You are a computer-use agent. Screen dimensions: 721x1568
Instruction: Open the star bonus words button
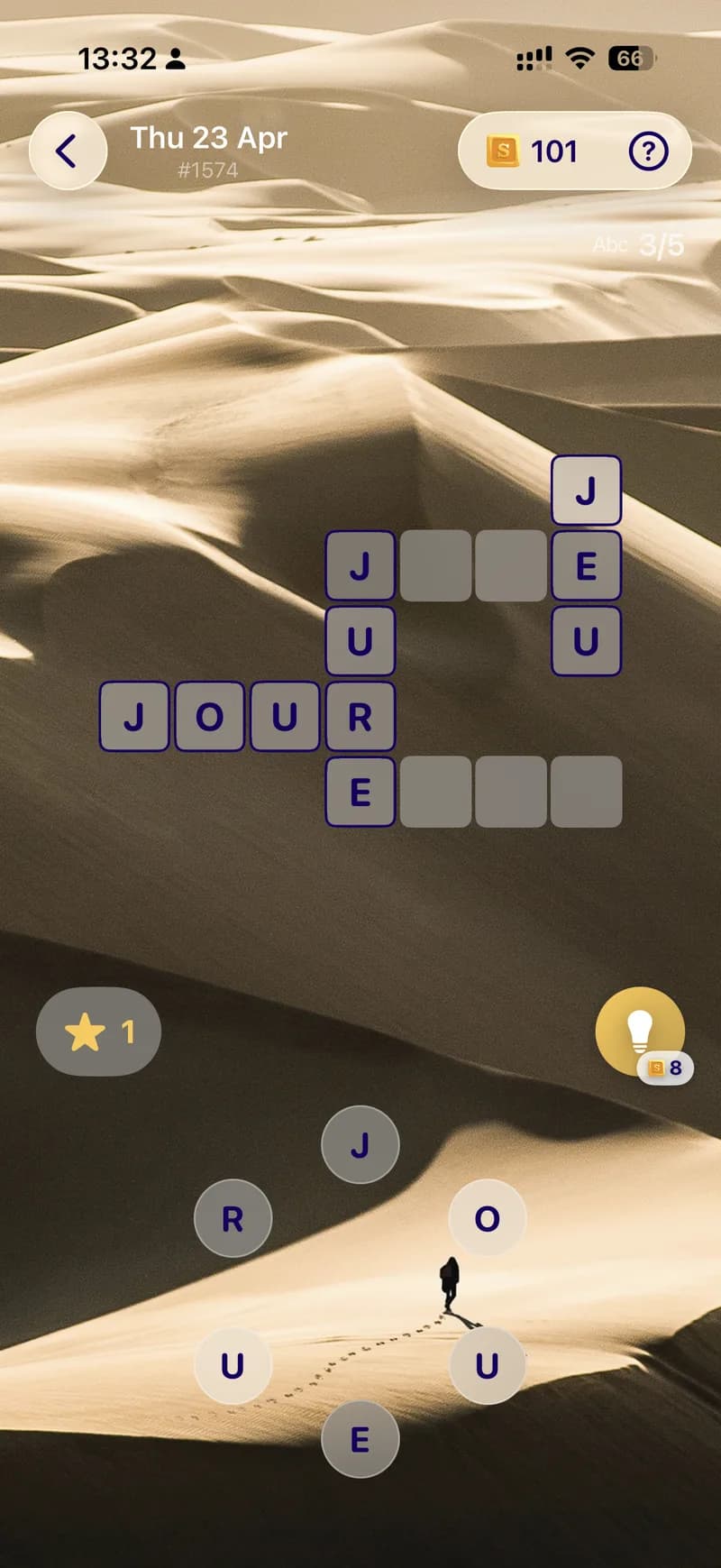[98, 1032]
